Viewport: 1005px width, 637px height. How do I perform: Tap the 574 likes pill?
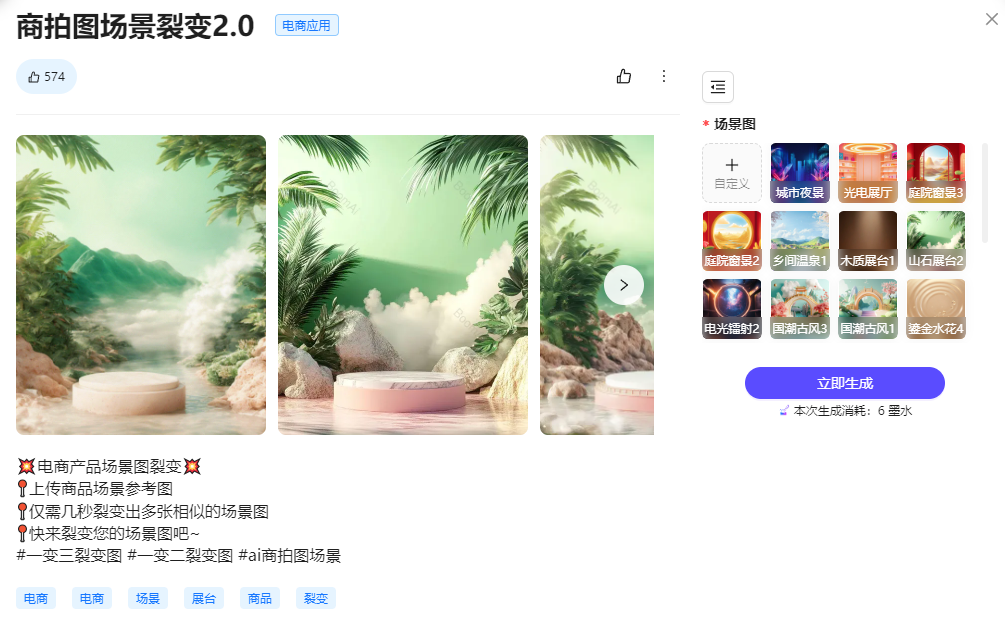(46, 77)
